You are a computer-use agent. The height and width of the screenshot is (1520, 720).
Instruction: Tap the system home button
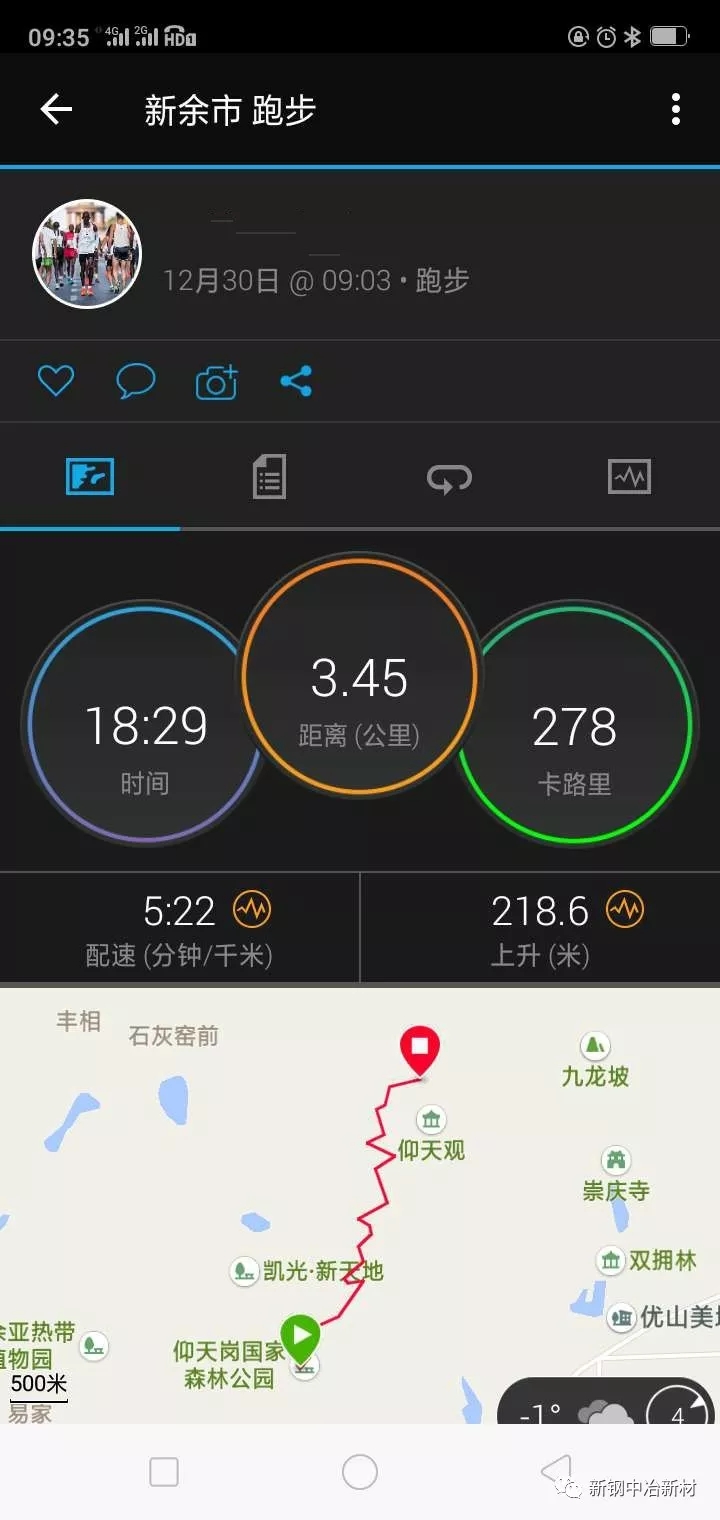tap(360, 1472)
